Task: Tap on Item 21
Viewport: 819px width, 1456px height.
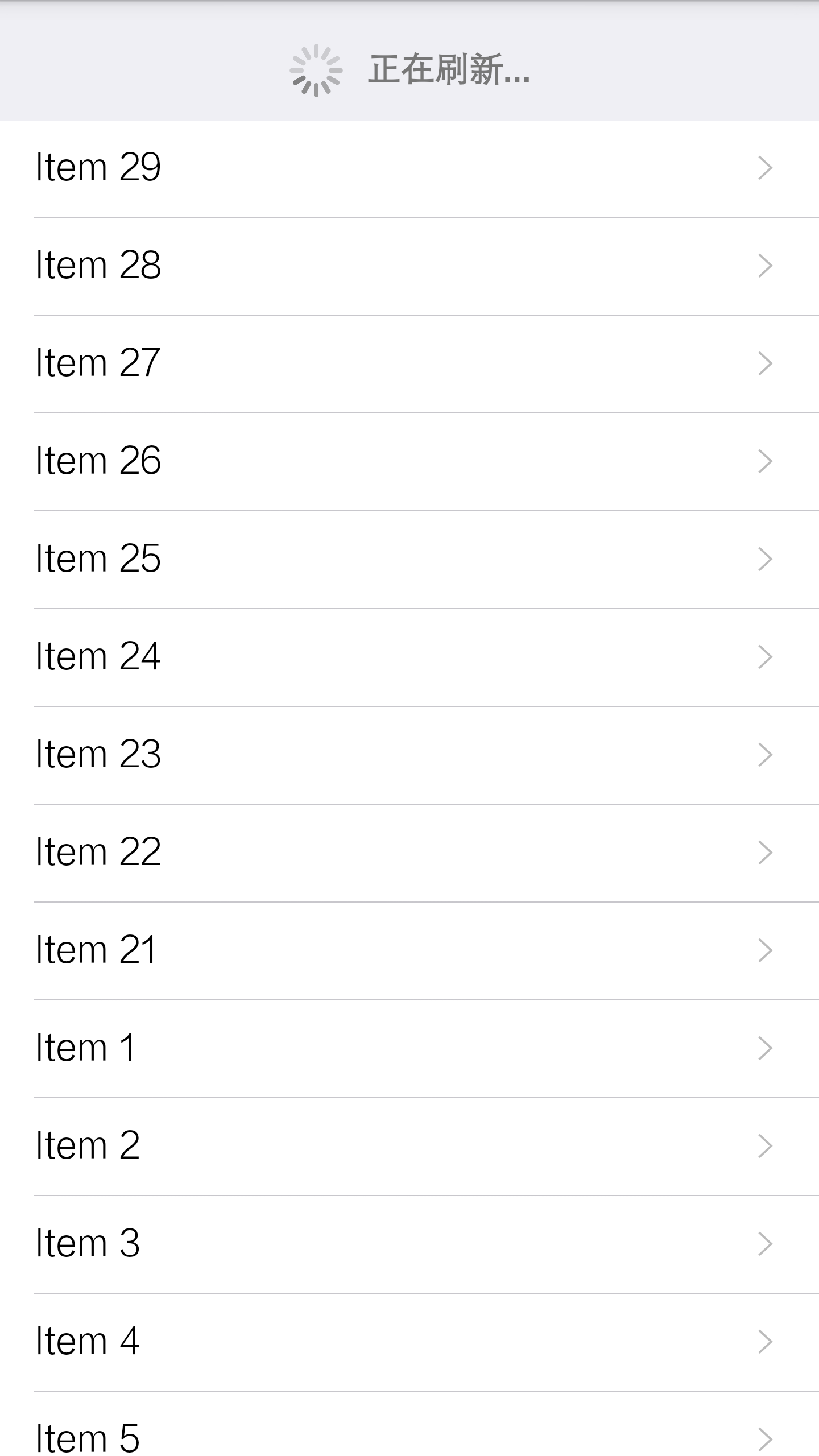Action: [x=409, y=951]
